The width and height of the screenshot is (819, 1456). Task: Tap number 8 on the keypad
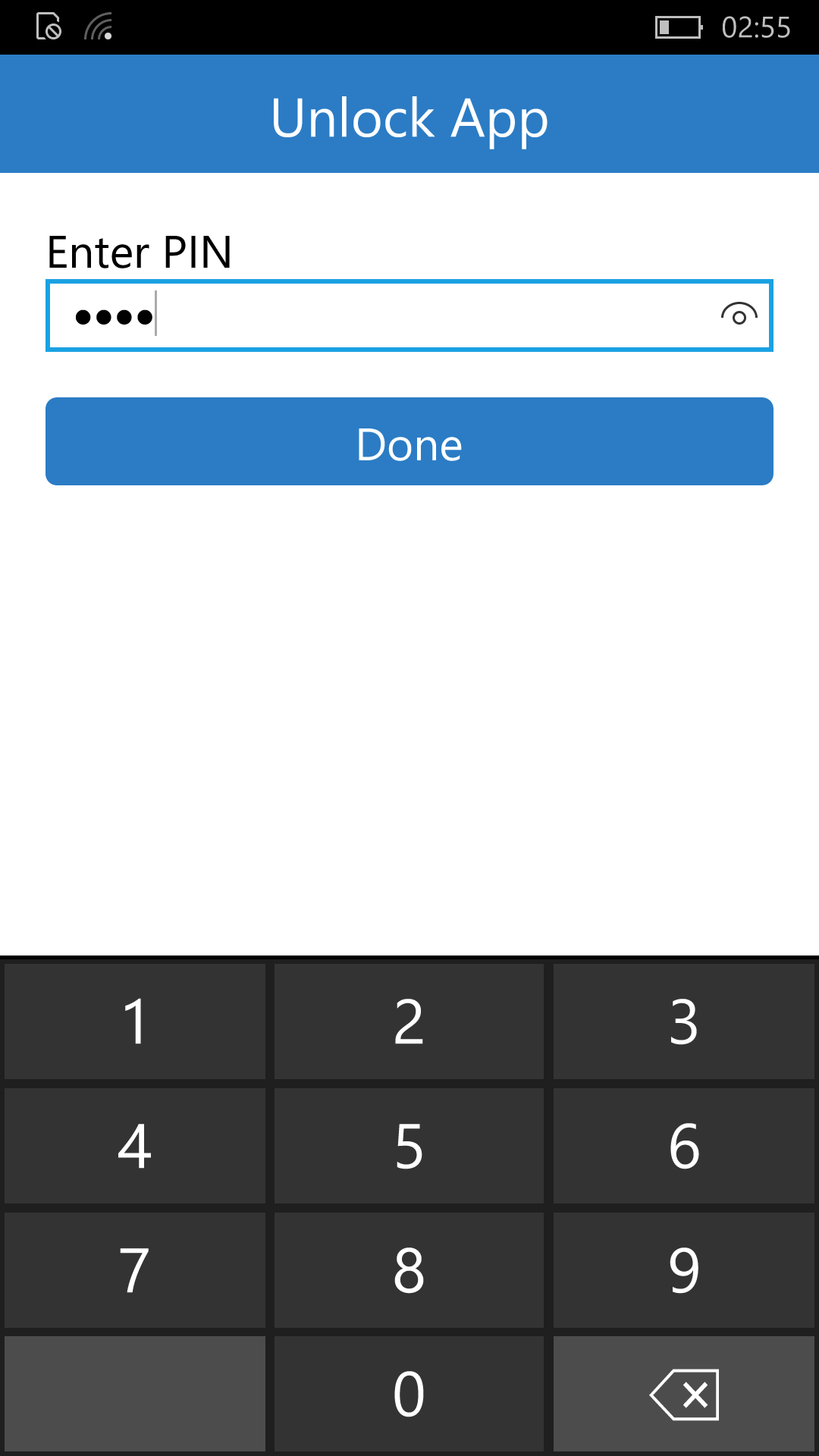pos(409,1269)
